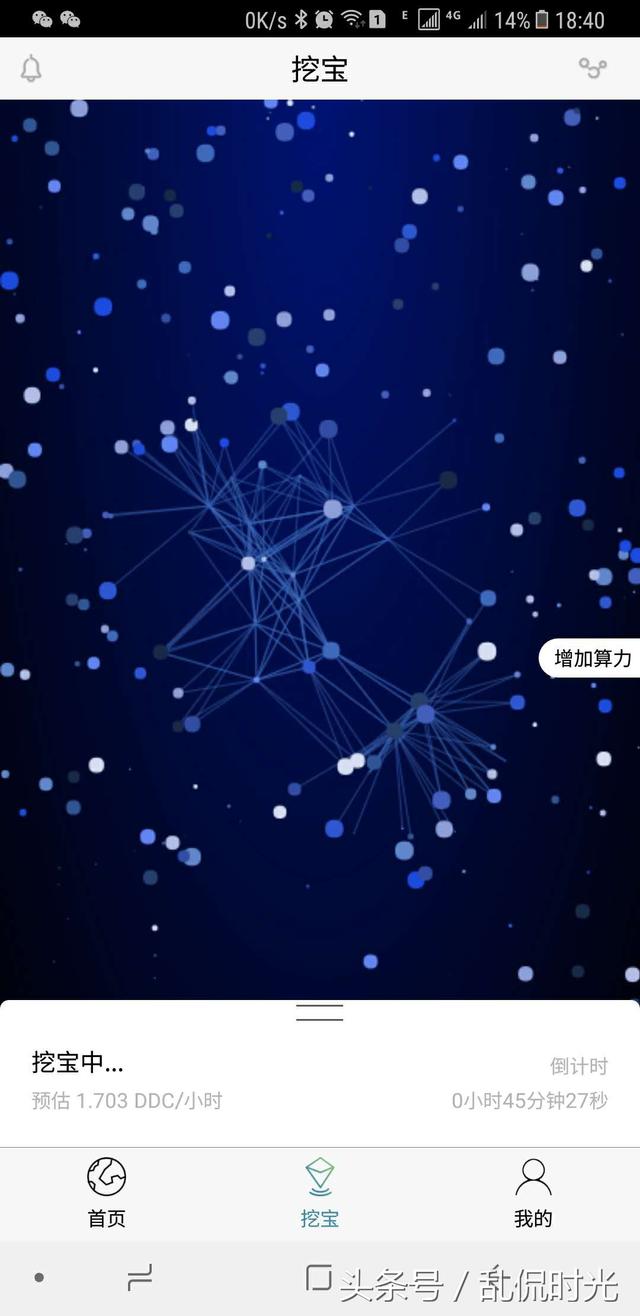
Task: Open the network nodes icon
Action: coord(592,68)
